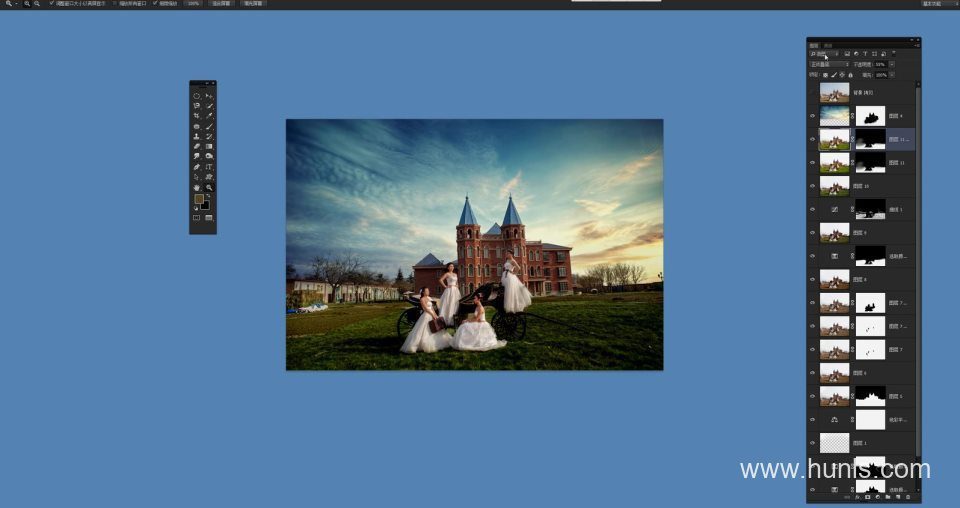960x508 pixels.
Task: Activate the Clone Stamp tool
Action: (x=197, y=134)
